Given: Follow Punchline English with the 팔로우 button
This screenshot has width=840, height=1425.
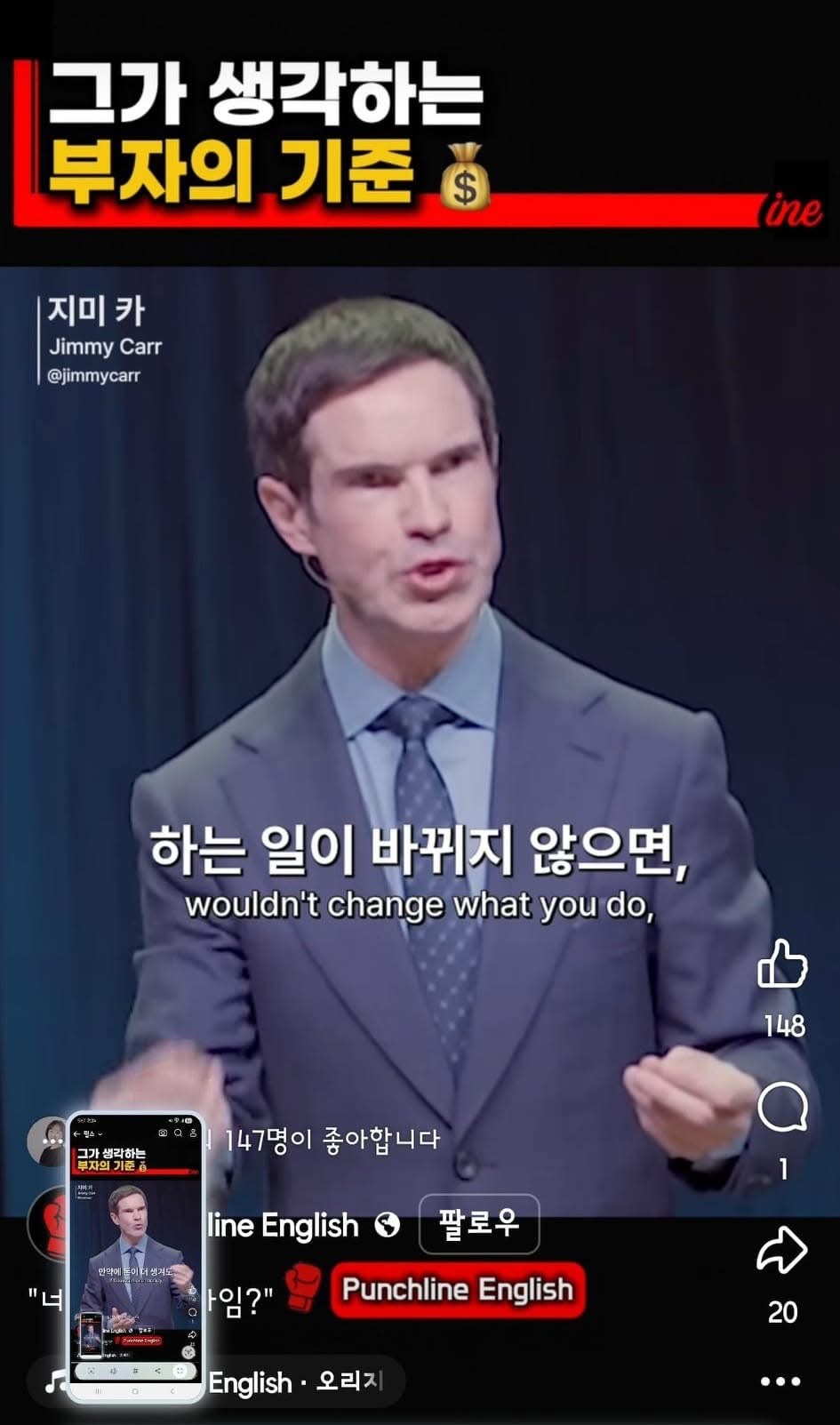Looking at the screenshot, I should click(478, 1224).
